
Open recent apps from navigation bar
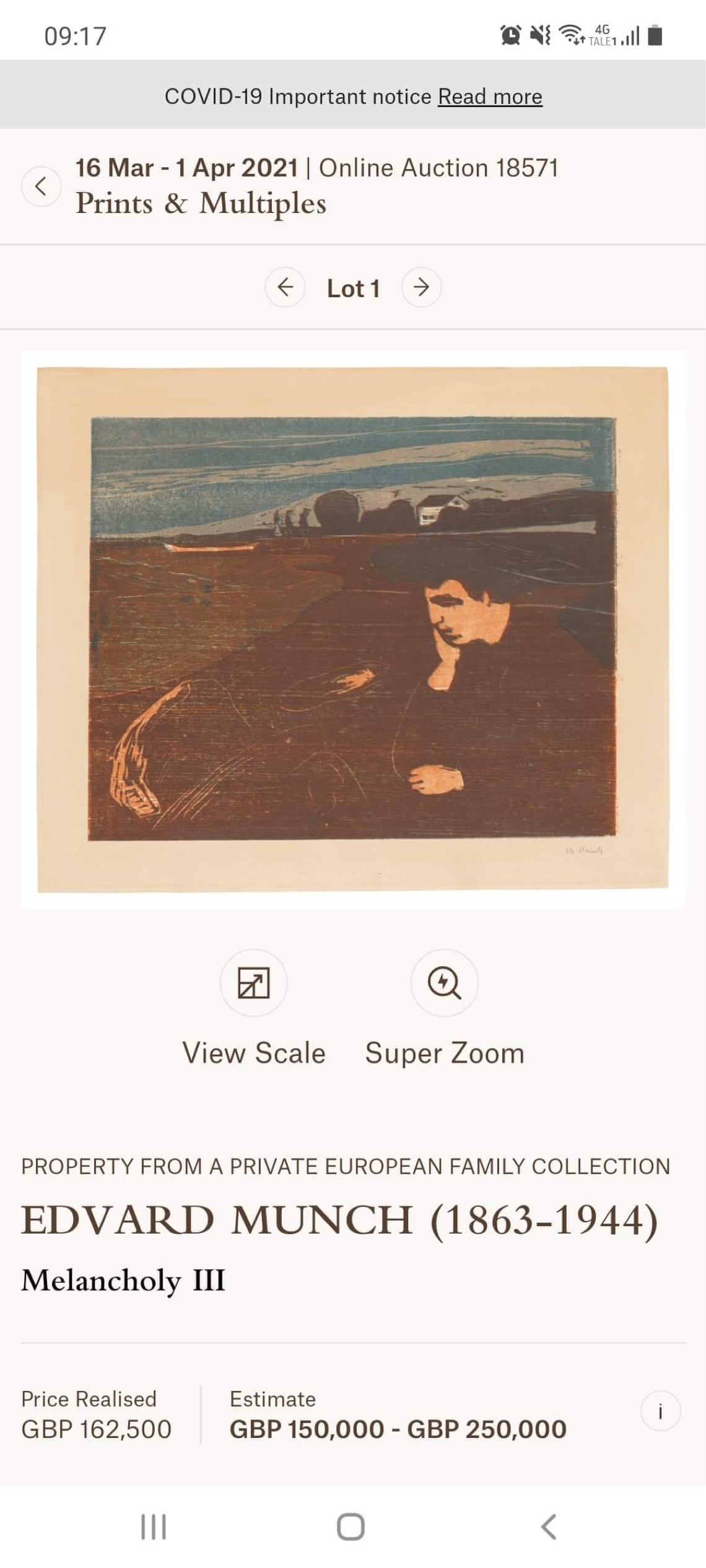(x=153, y=1527)
